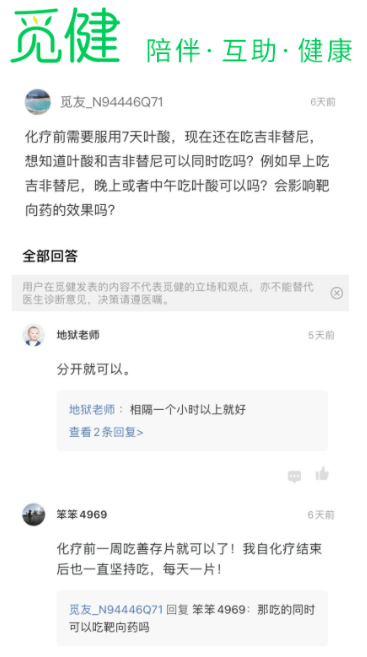367x657 pixels.
Task: Dismiss the disclaimer banner with the close icon
Action: click(x=336, y=293)
